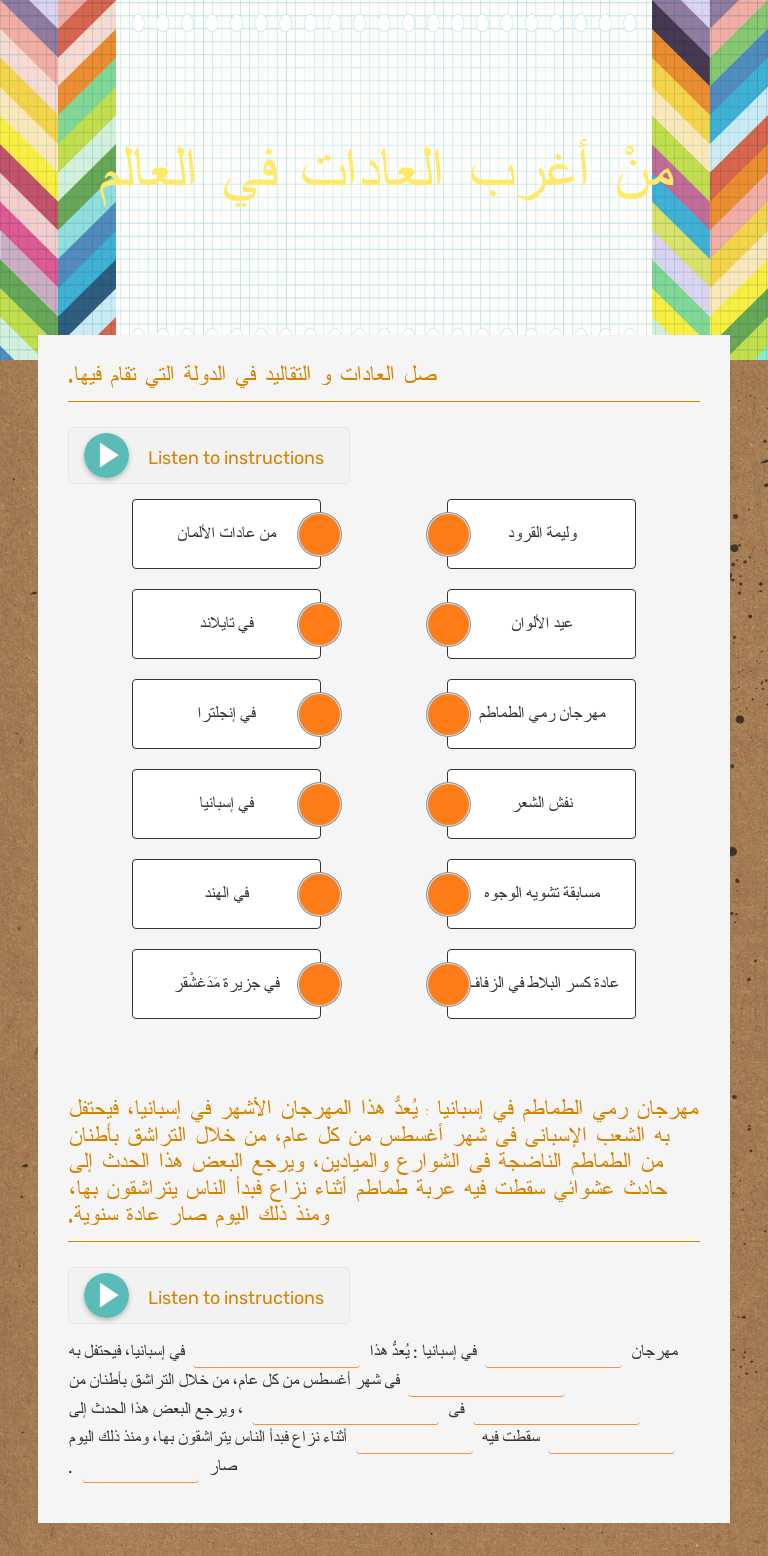This screenshot has height=1556, width=768.
Task: Click the connector dot next to عيد الألوان
Action: (x=448, y=624)
